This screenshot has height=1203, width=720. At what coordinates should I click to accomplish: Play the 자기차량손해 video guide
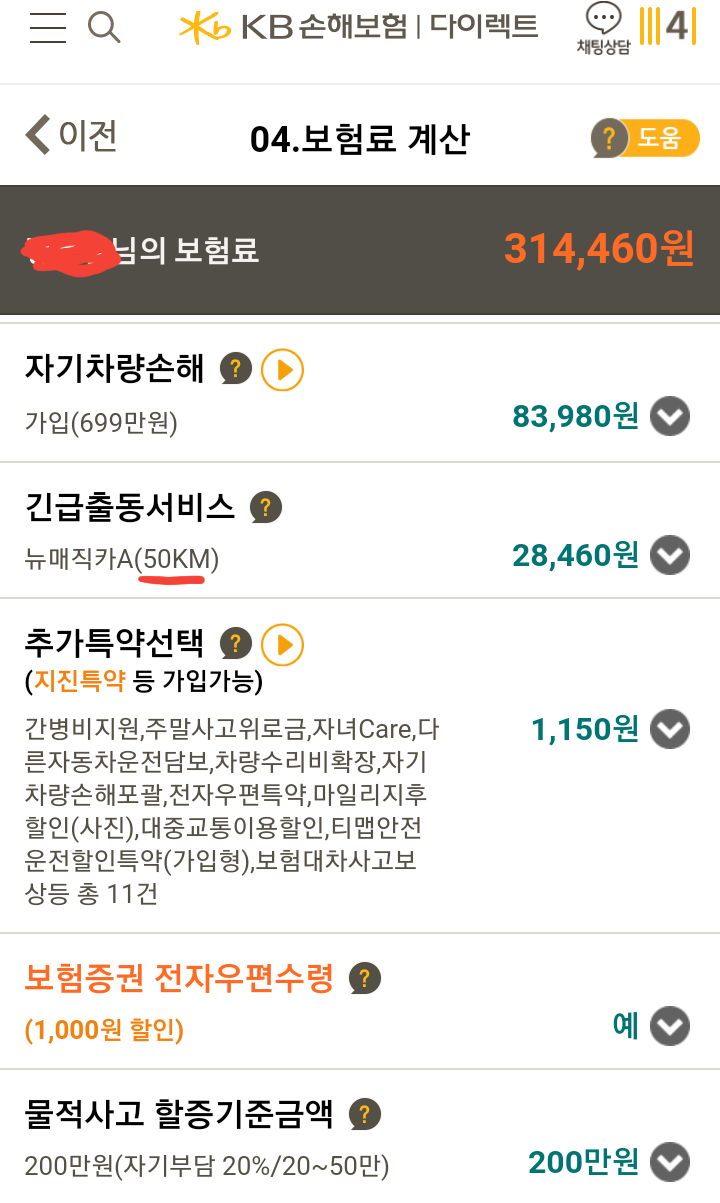click(283, 370)
